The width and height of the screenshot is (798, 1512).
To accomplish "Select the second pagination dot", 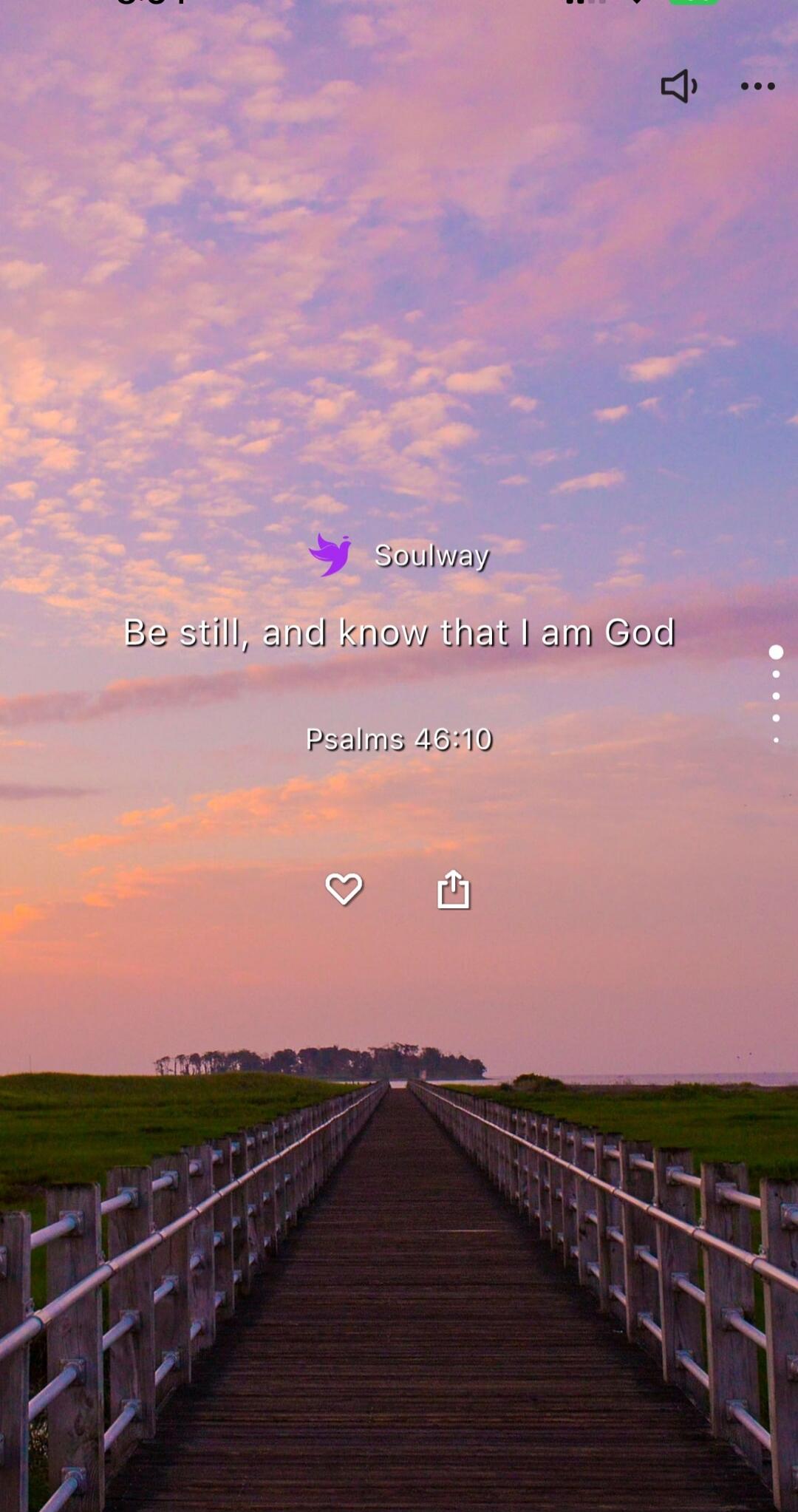I will point(776,674).
